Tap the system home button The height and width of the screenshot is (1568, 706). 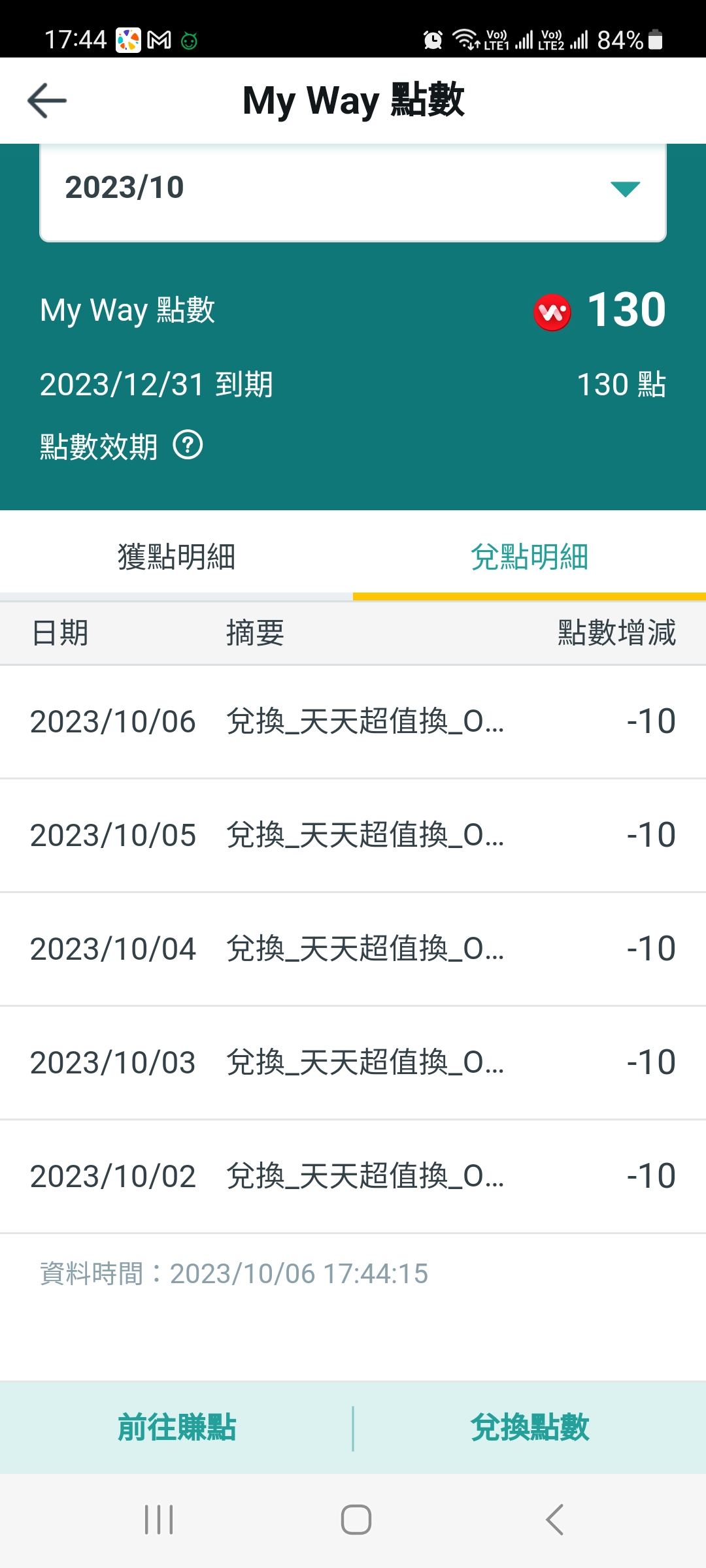click(356, 1520)
